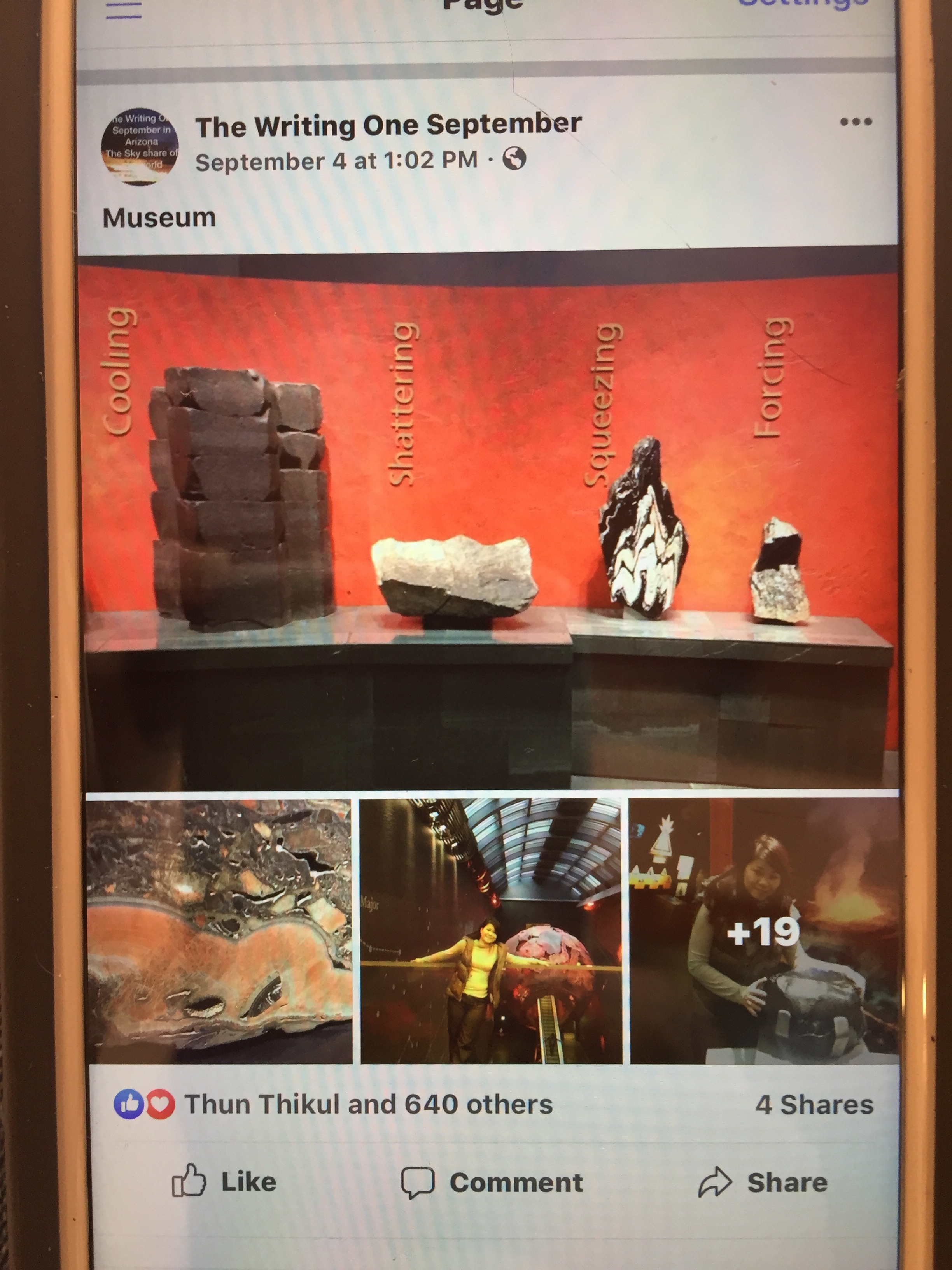Open the polished stone slab photo
Image resolution: width=952 pixels, height=1270 pixels.
point(220,930)
